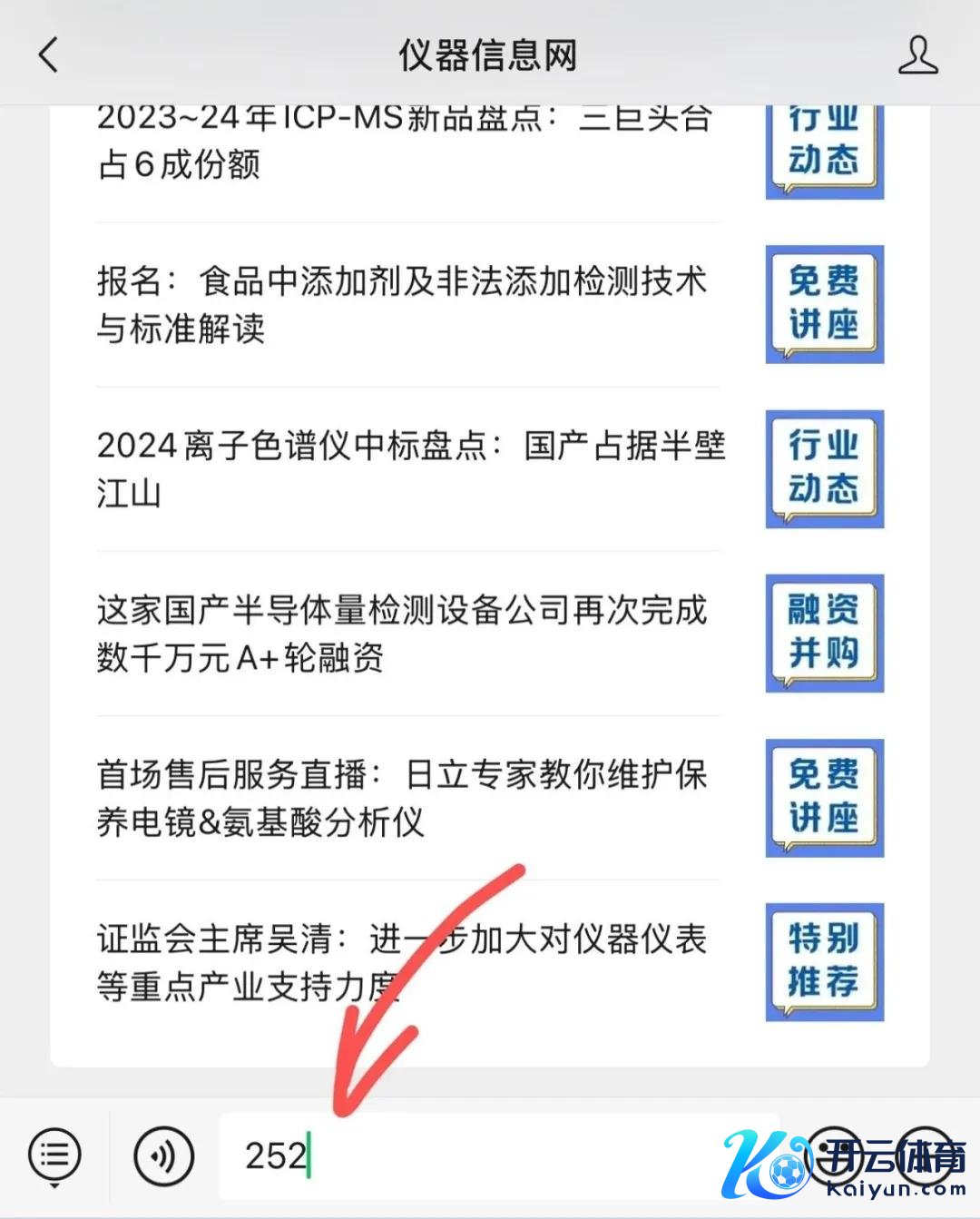Go back from 仪器信息网 chat
Viewport: 980px width, 1219px height.
click(49, 55)
